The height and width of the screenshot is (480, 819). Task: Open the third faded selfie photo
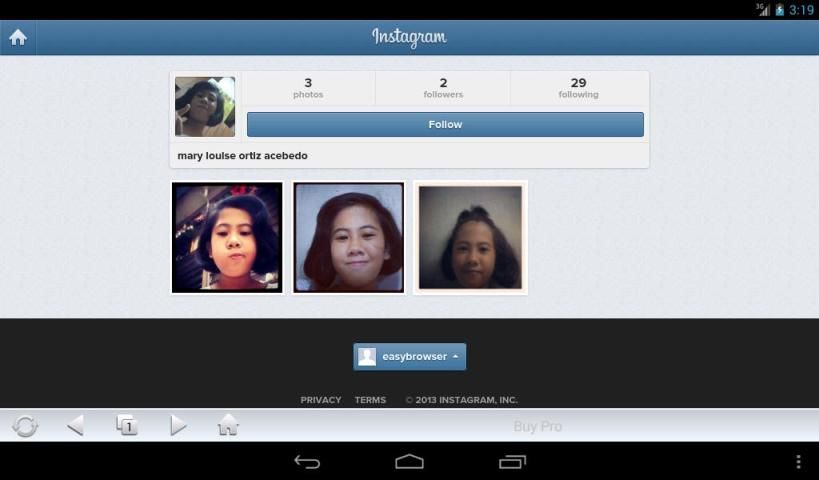(470, 238)
